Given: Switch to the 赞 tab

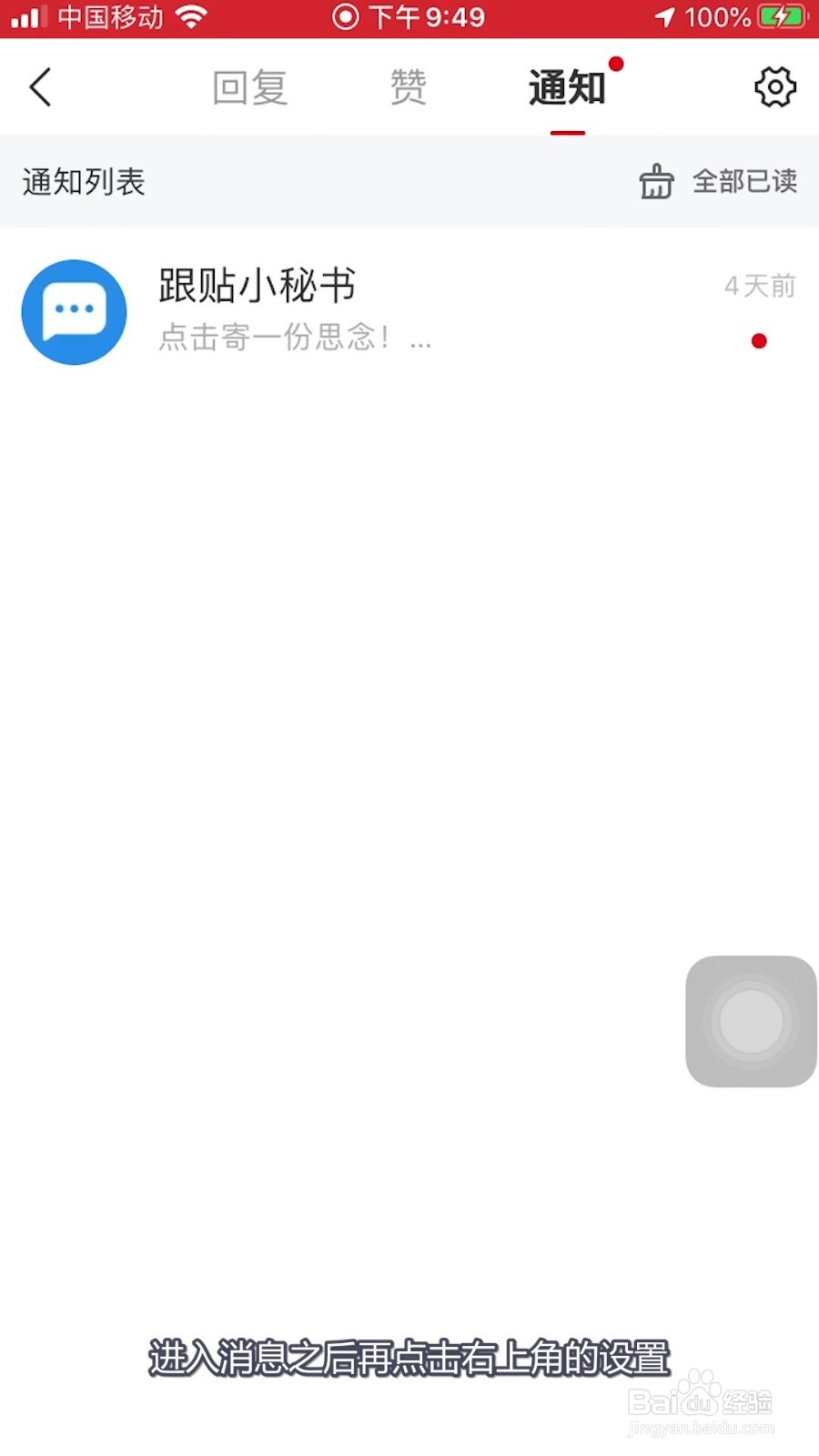Looking at the screenshot, I should (x=408, y=87).
